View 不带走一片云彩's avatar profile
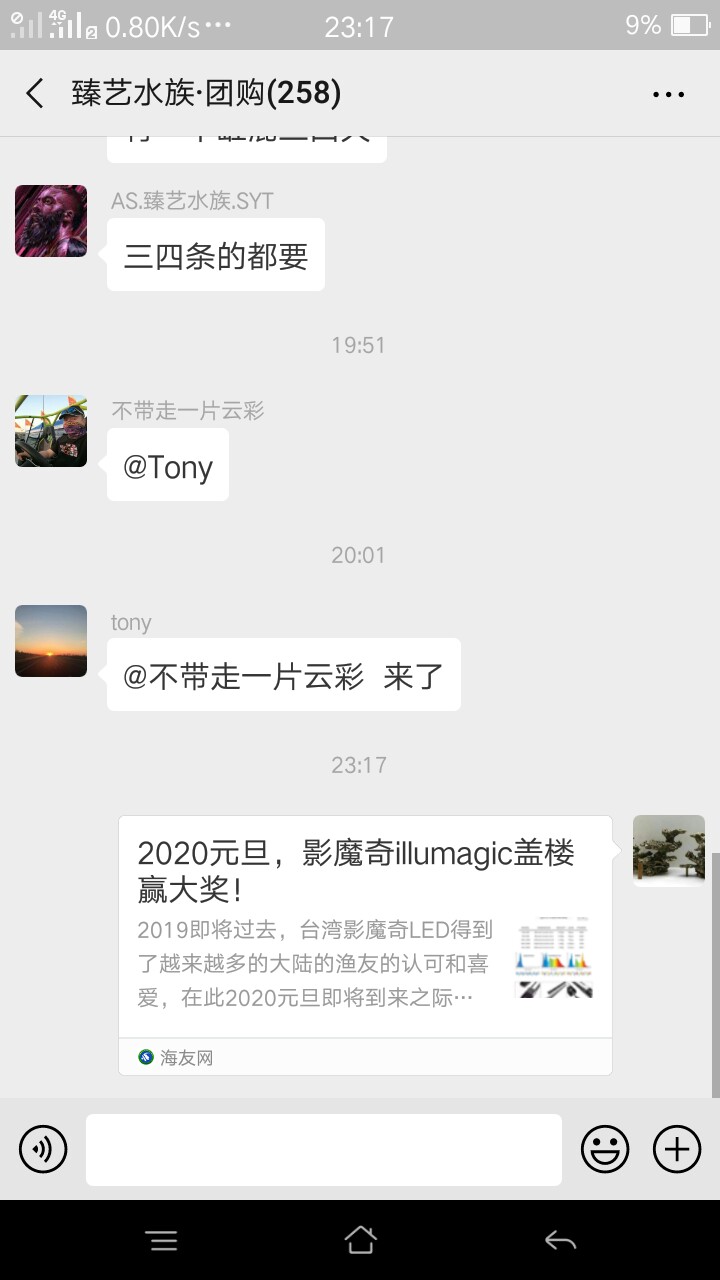Screen dimensions: 720x1280 51,431
